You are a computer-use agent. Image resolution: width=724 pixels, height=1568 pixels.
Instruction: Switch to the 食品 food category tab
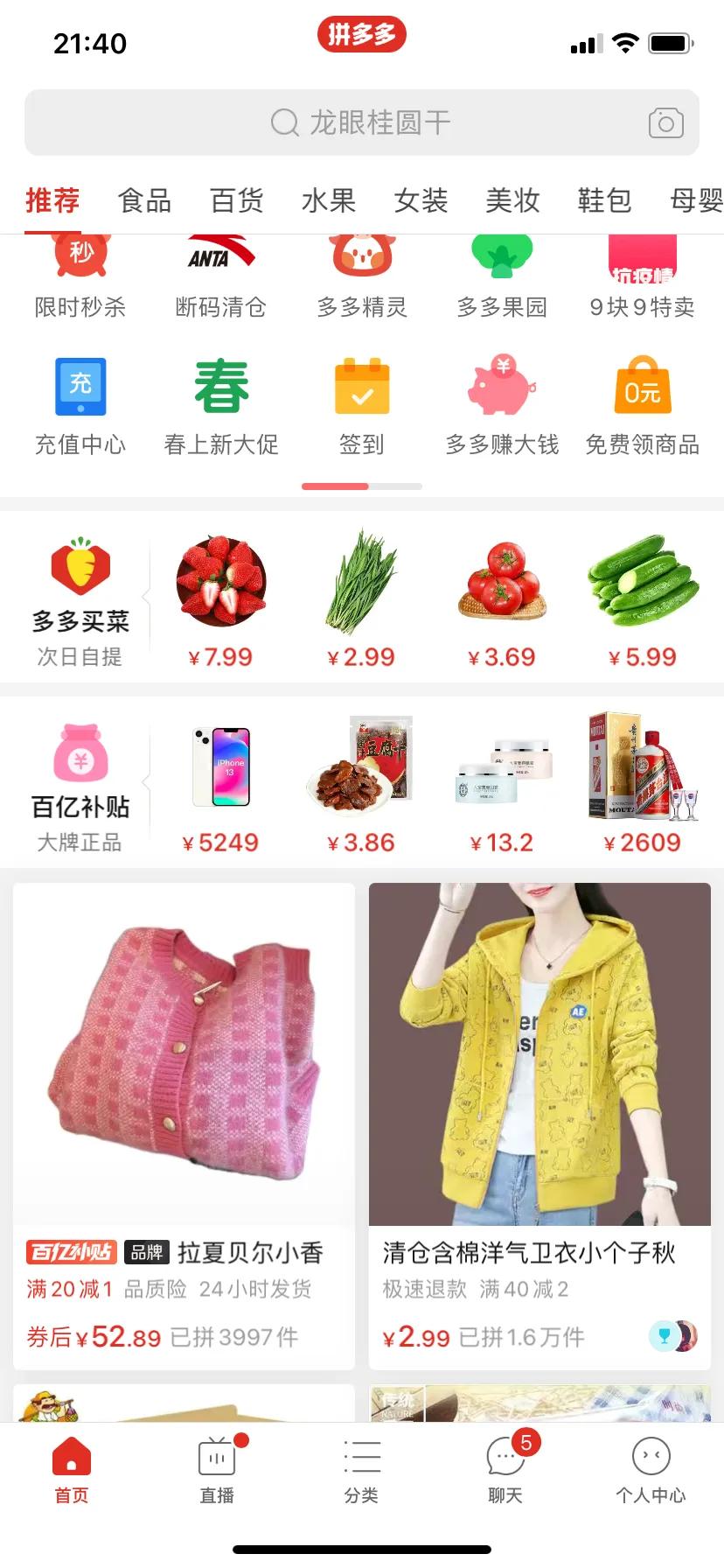point(144,200)
